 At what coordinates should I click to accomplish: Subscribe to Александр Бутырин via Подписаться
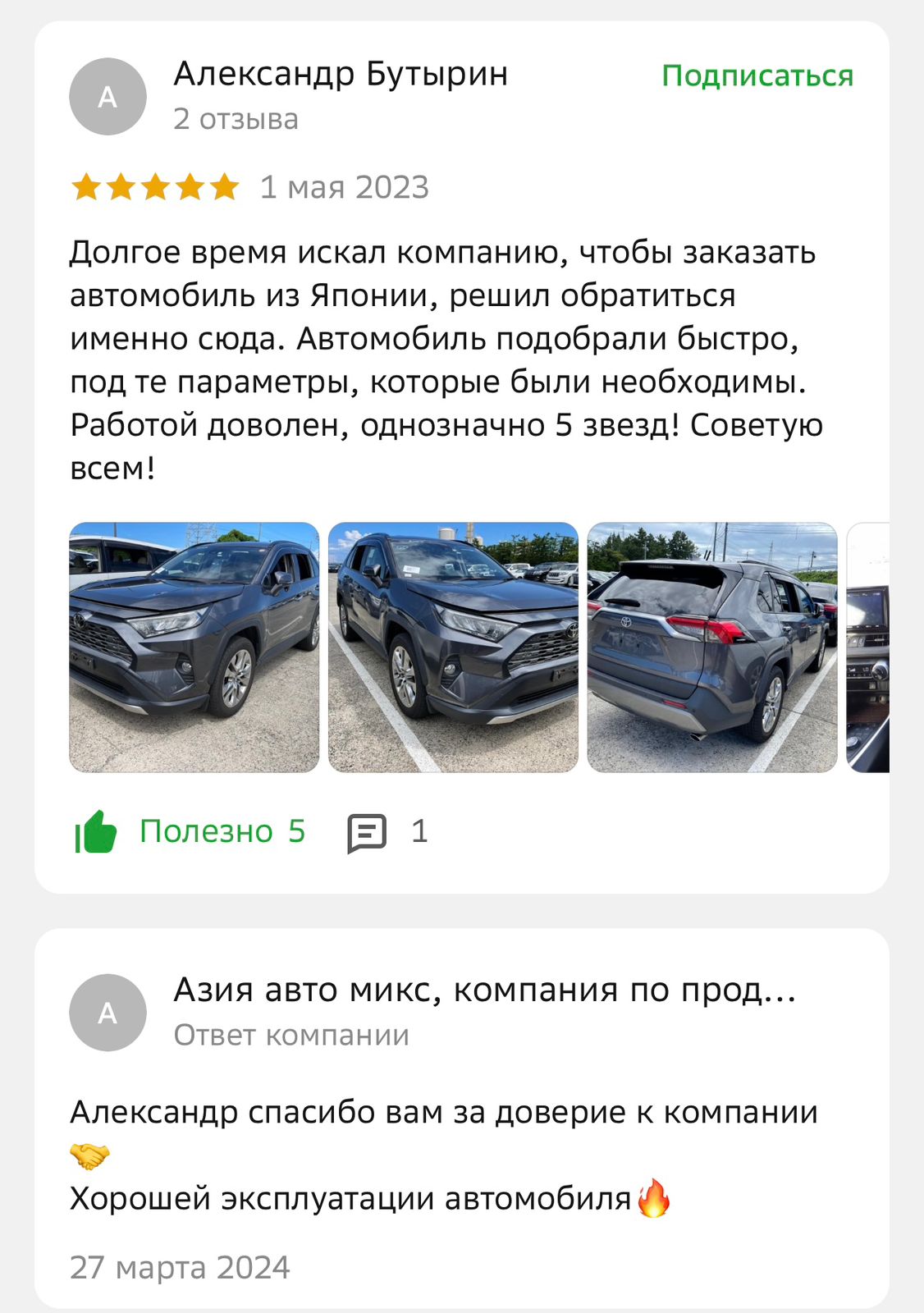(x=757, y=76)
